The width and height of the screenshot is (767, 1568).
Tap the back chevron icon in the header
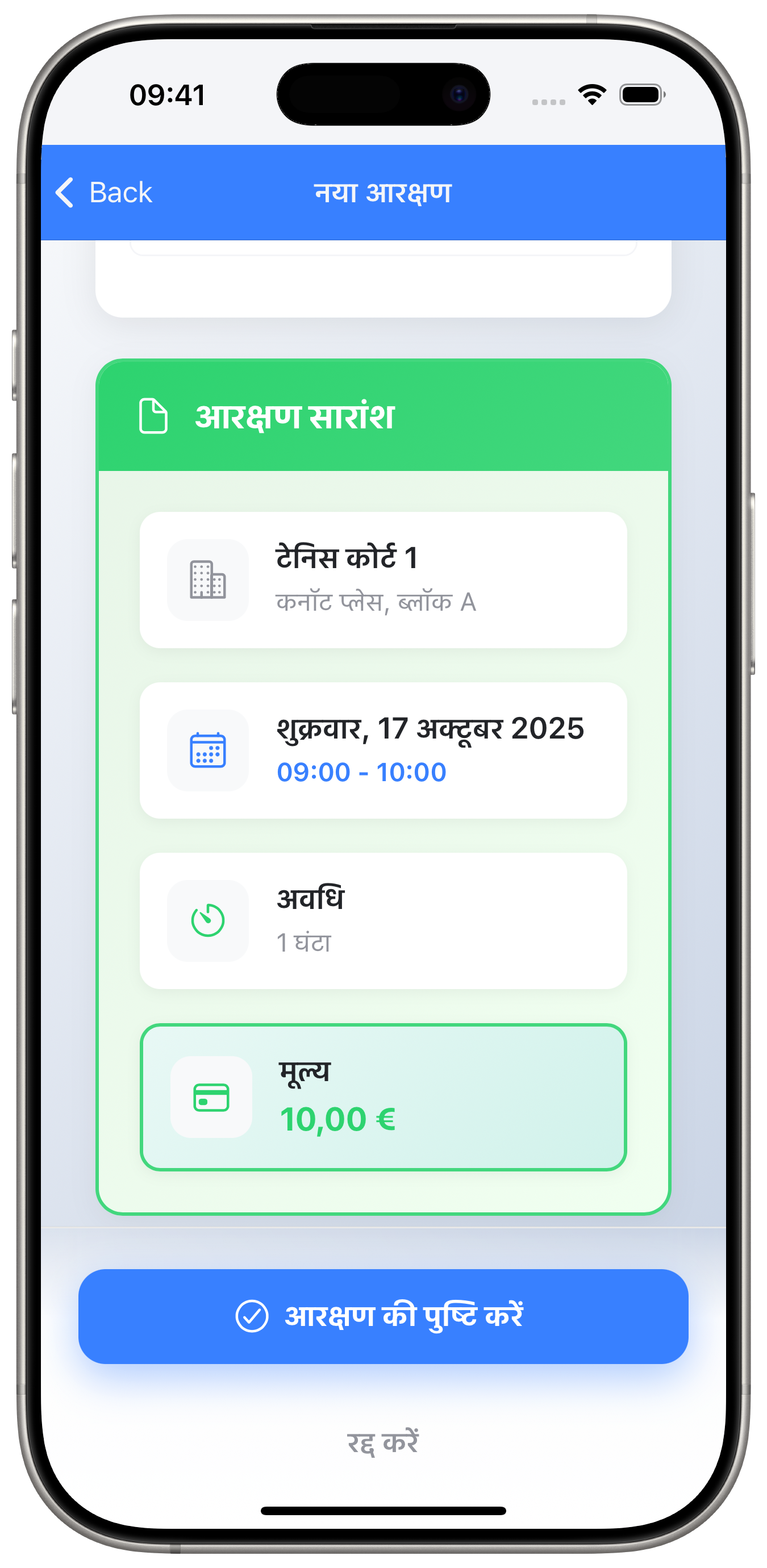pyautogui.click(x=64, y=193)
